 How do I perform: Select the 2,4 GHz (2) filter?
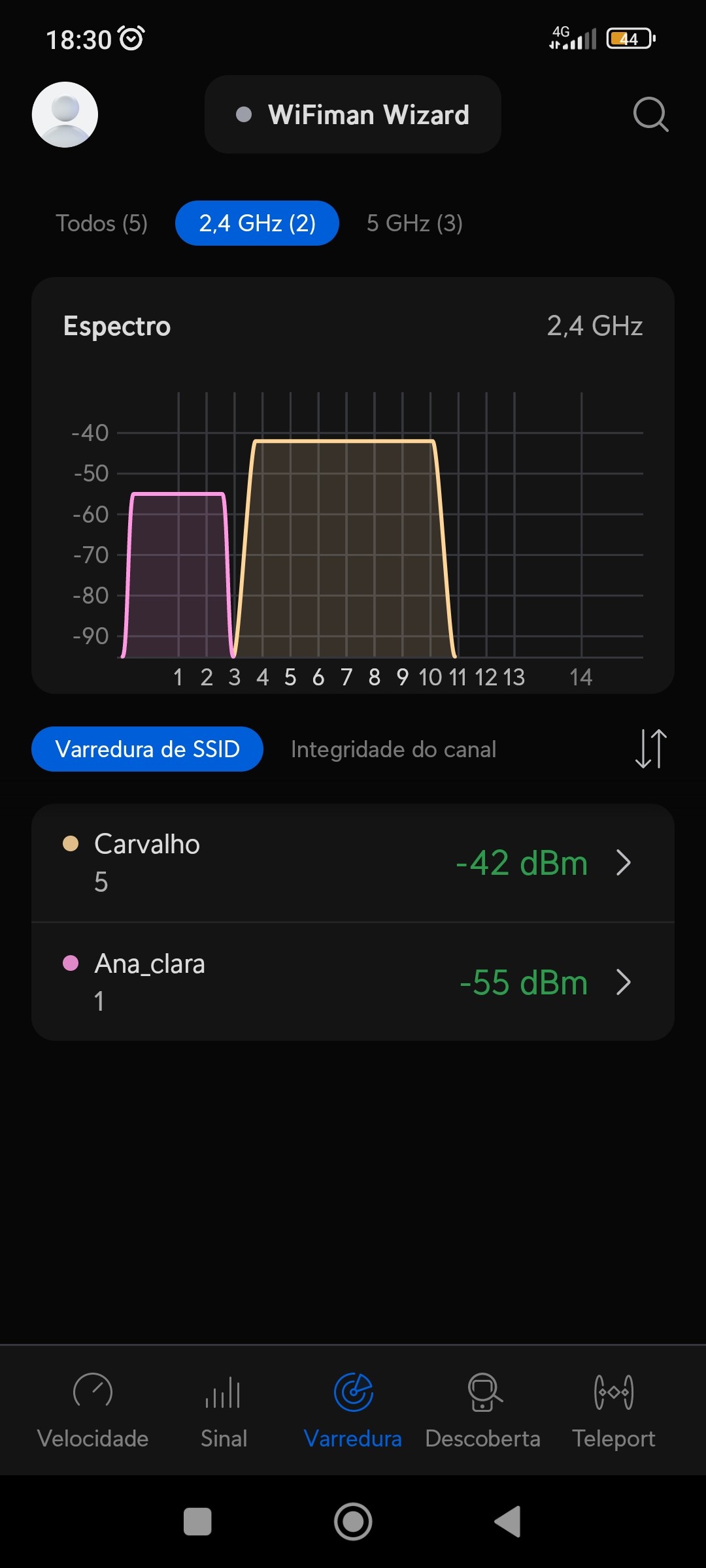(x=257, y=223)
